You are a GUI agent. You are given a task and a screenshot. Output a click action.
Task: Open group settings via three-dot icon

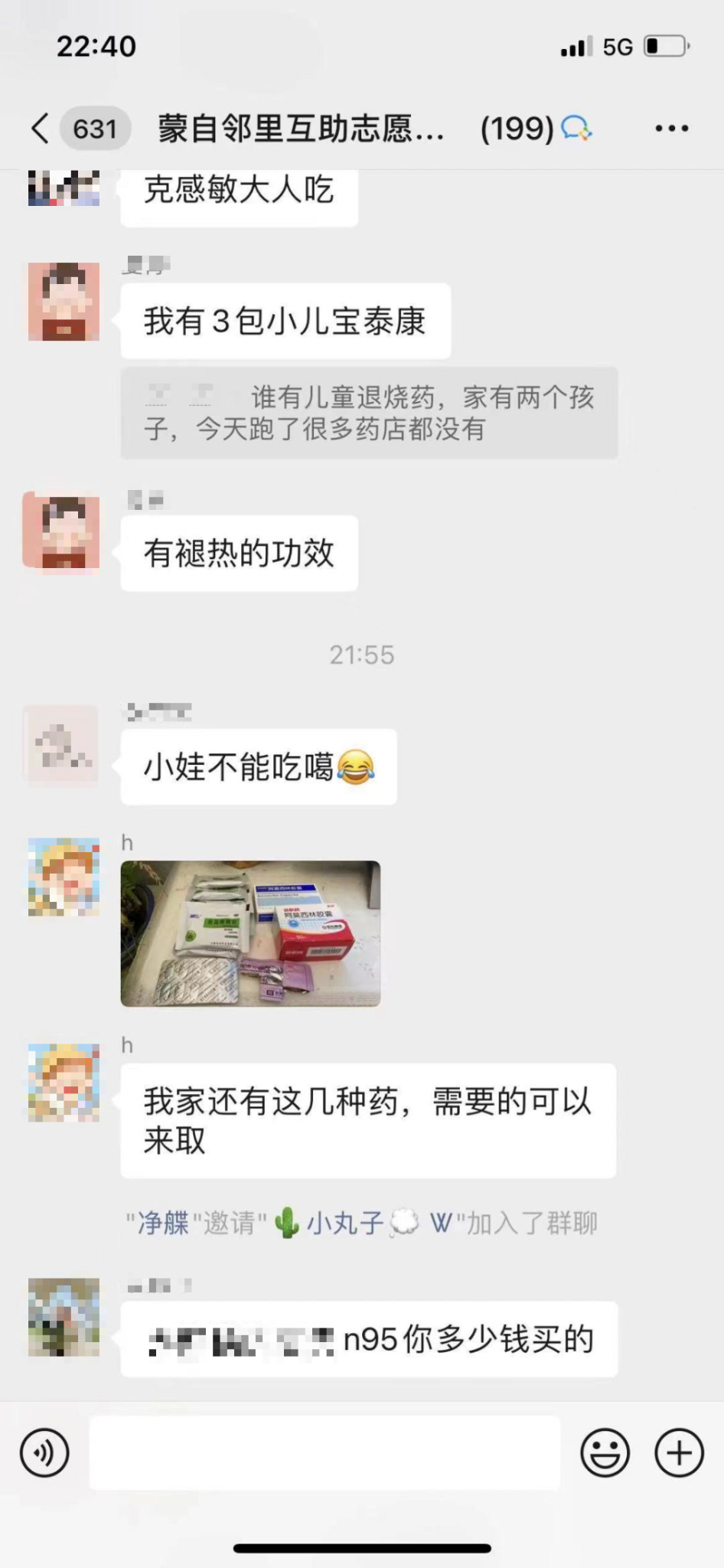pos(670,128)
